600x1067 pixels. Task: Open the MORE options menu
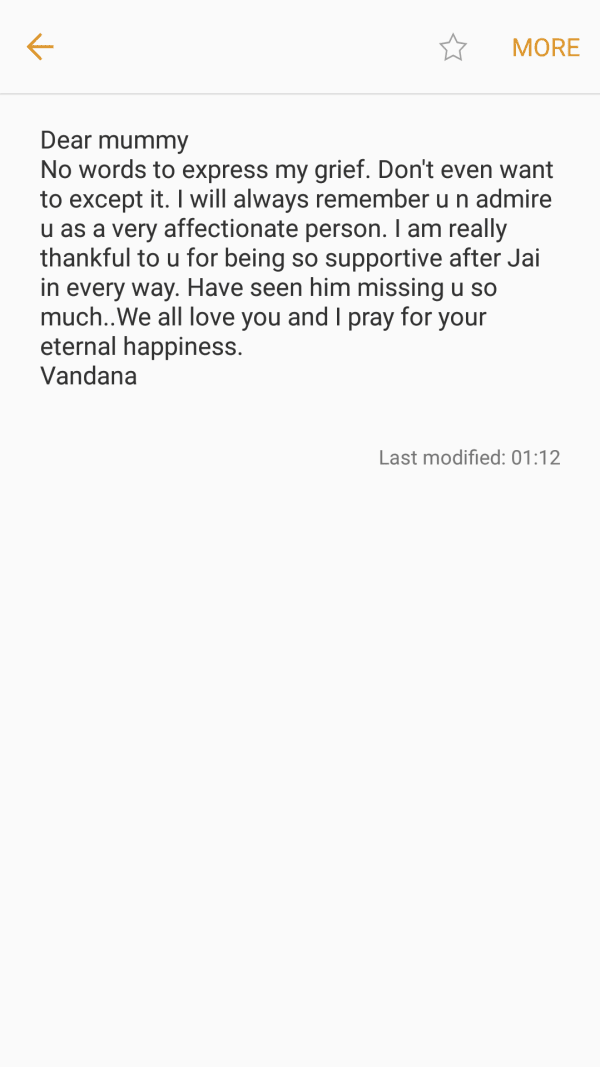click(545, 48)
